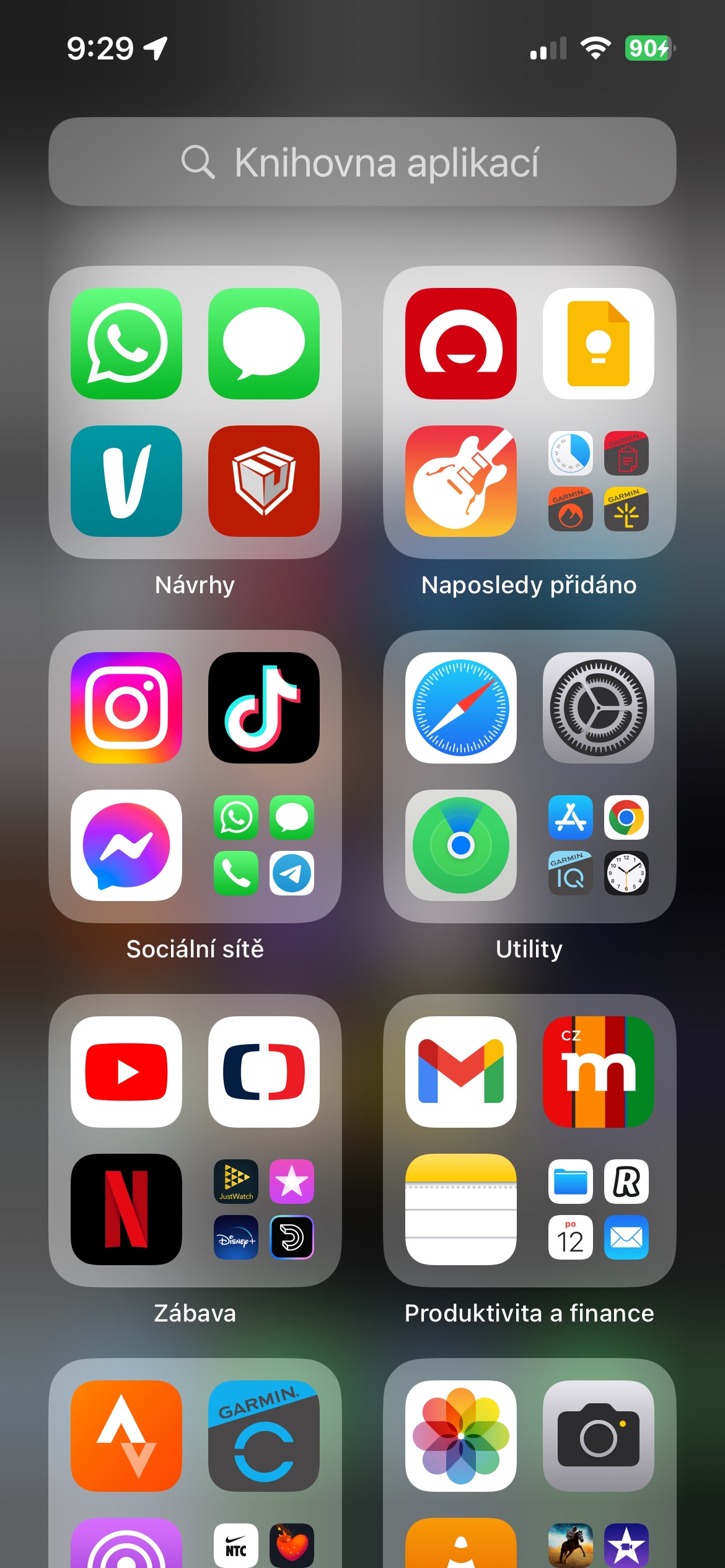The height and width of the screenshot is (1568, 725).
Task: Open WhatsApp in the Návrhy folder
Action: (x=126, y=344)
